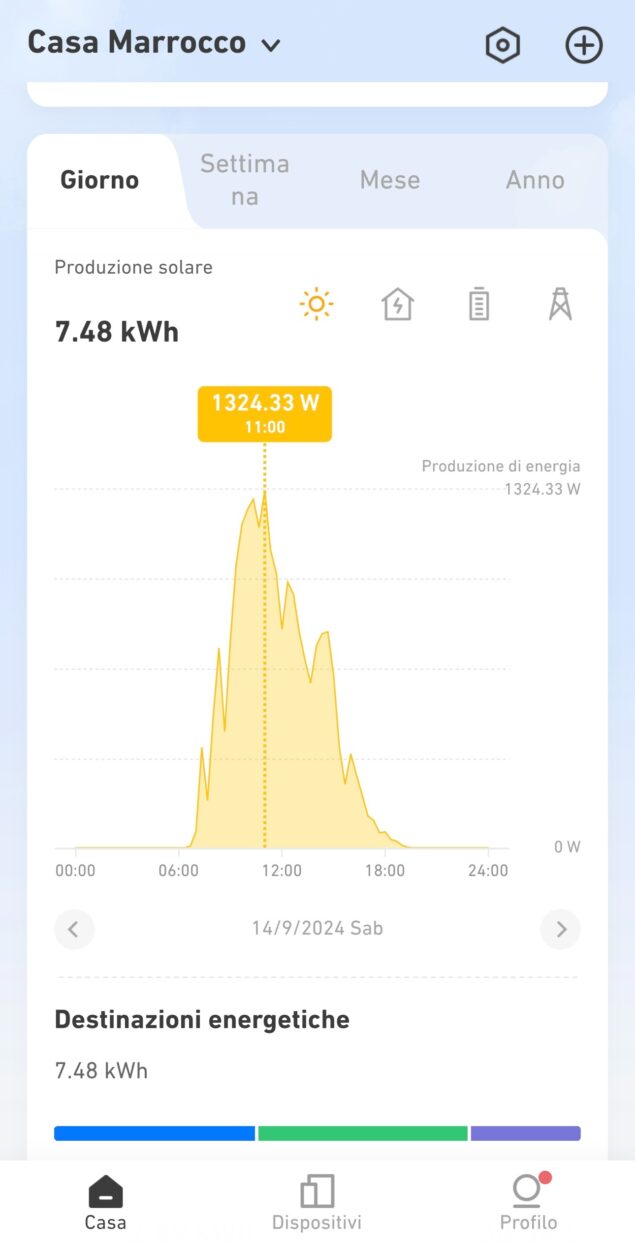The image size is (635, 1254).
Task: Go to the previous day arrow
Action: pyautogui.click(x=74, y=929)
